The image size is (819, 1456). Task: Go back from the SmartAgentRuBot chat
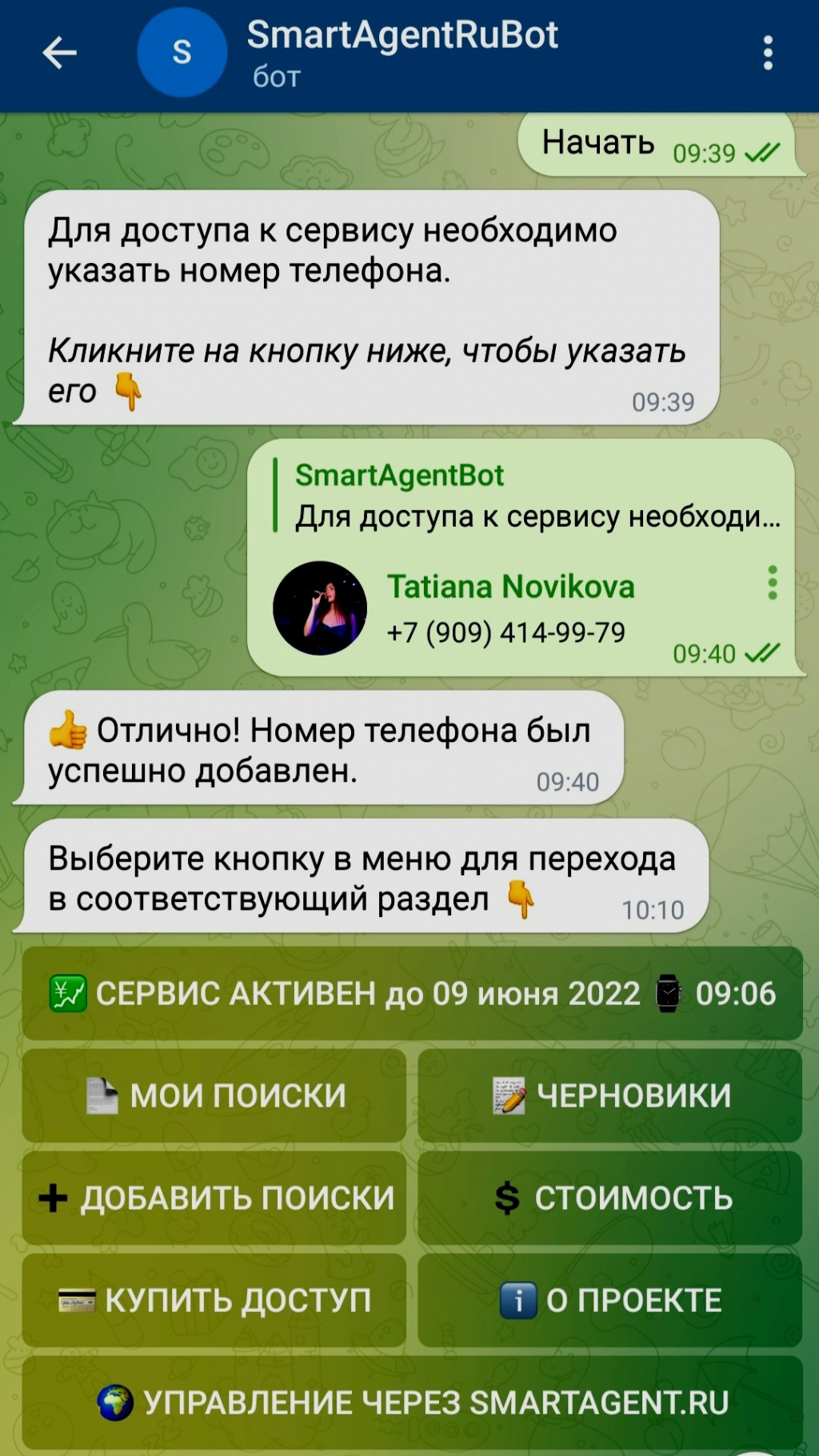click(x=59, y=54)
